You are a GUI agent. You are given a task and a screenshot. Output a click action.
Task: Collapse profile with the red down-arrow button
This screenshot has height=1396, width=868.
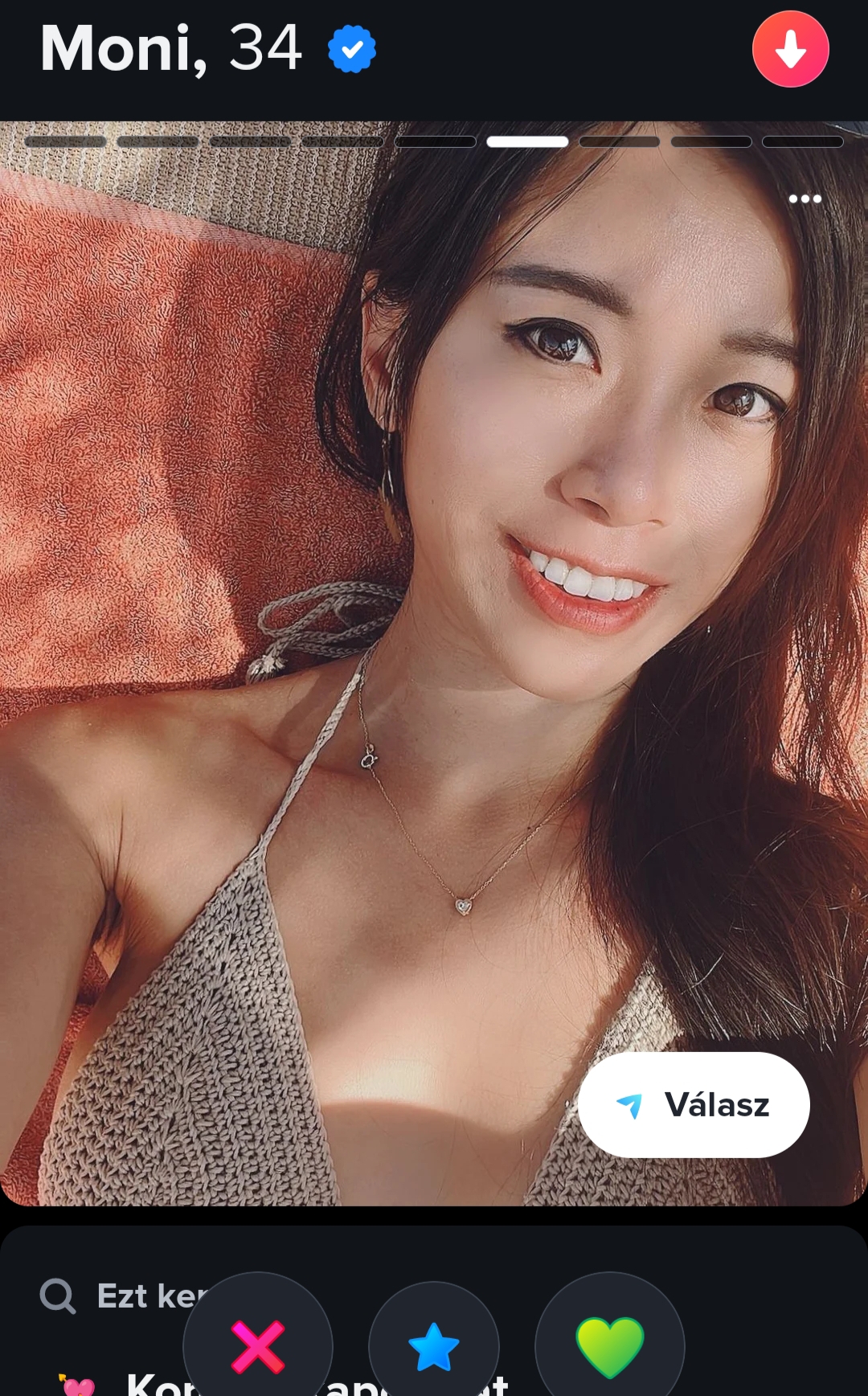(x=790, y=49)
